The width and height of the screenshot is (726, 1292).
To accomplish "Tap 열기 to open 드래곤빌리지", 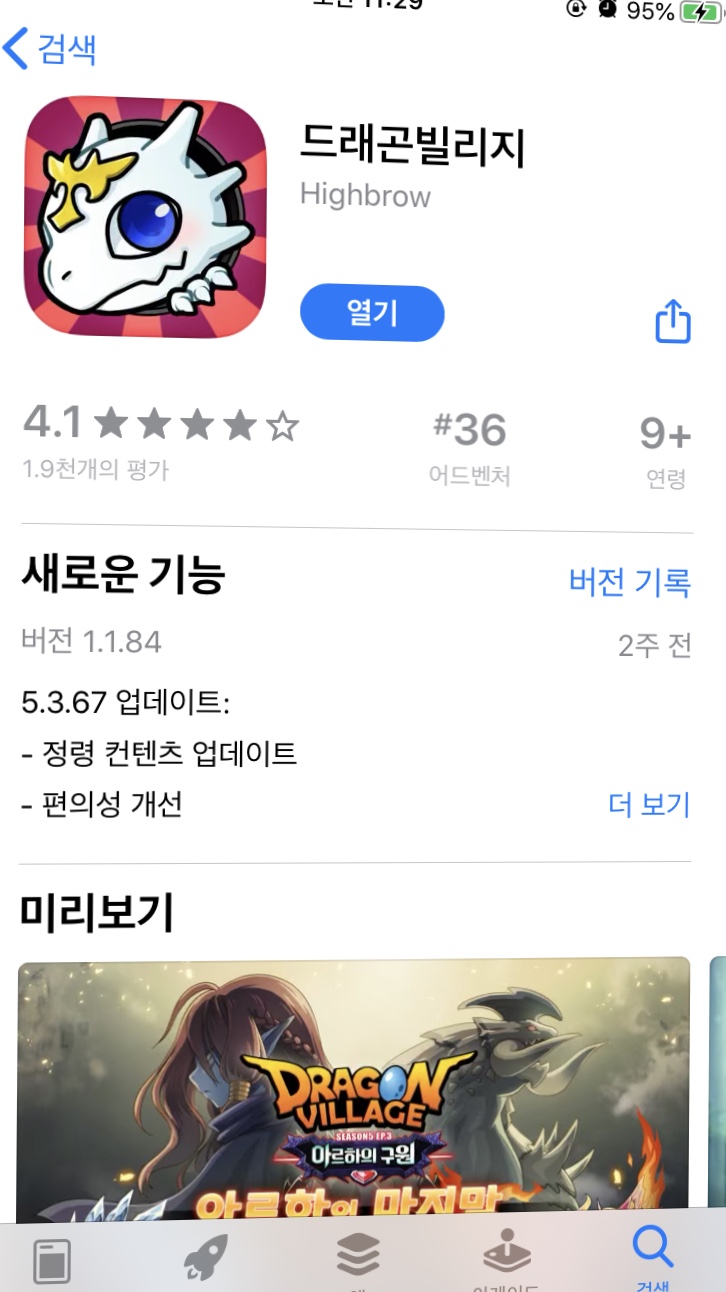I will point(372,314).
